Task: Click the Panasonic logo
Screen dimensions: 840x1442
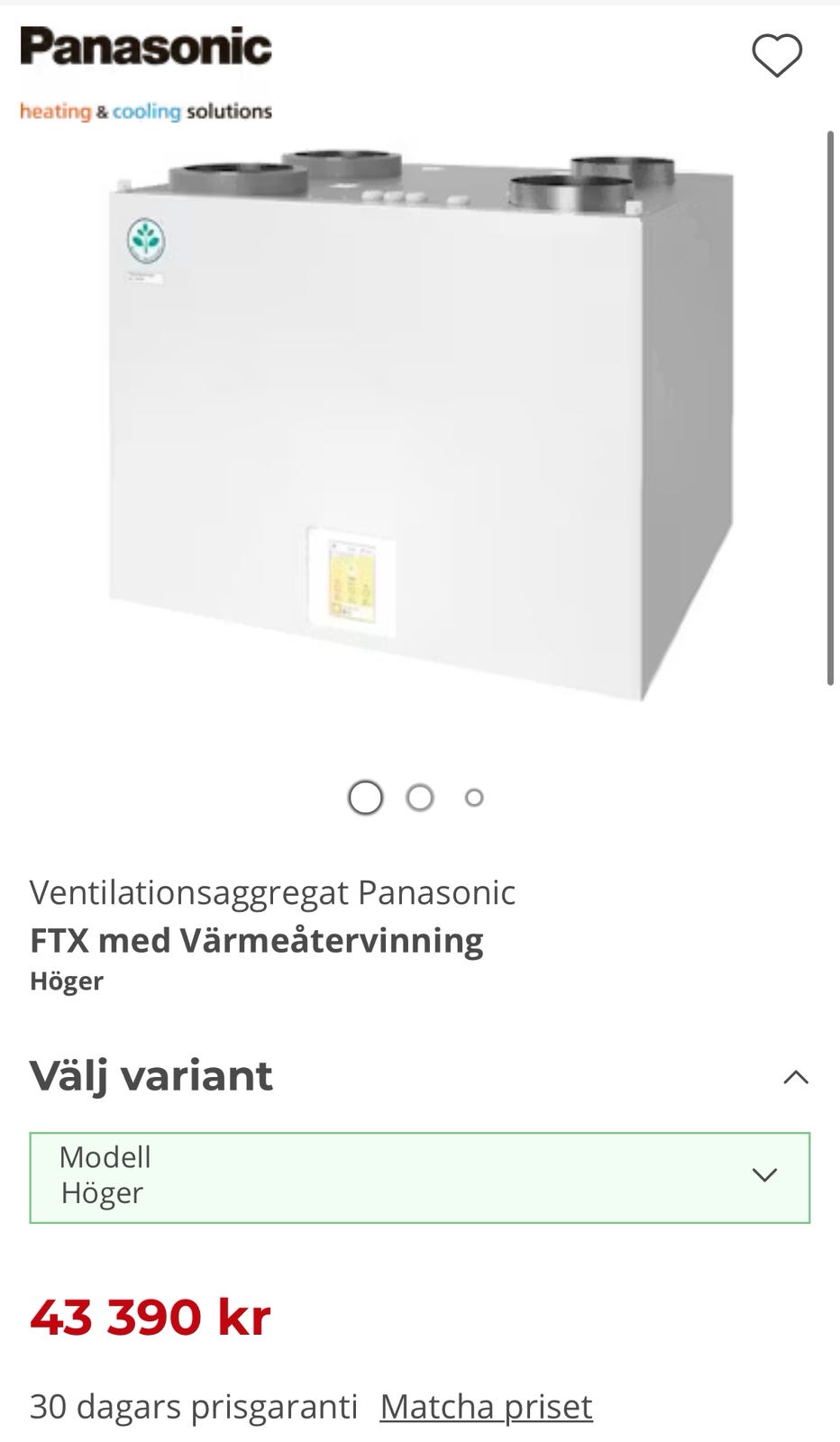Action: pos(144,50)
